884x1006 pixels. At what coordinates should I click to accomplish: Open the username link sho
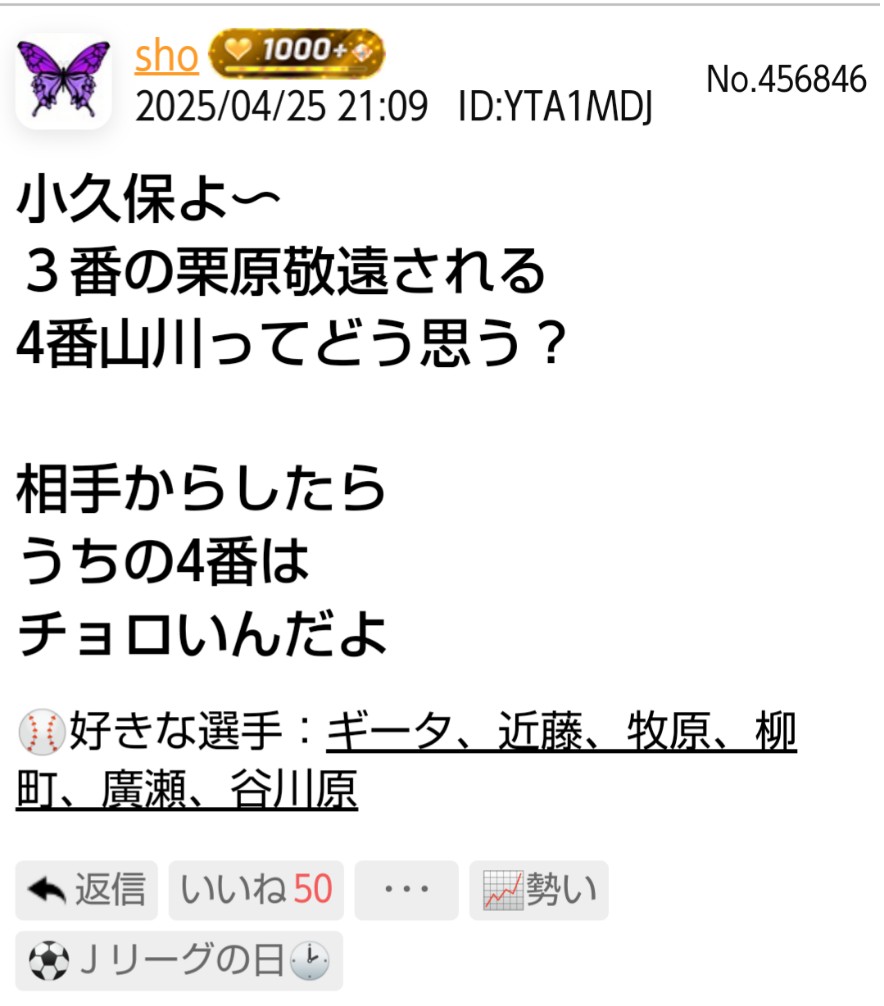point(166,57)
